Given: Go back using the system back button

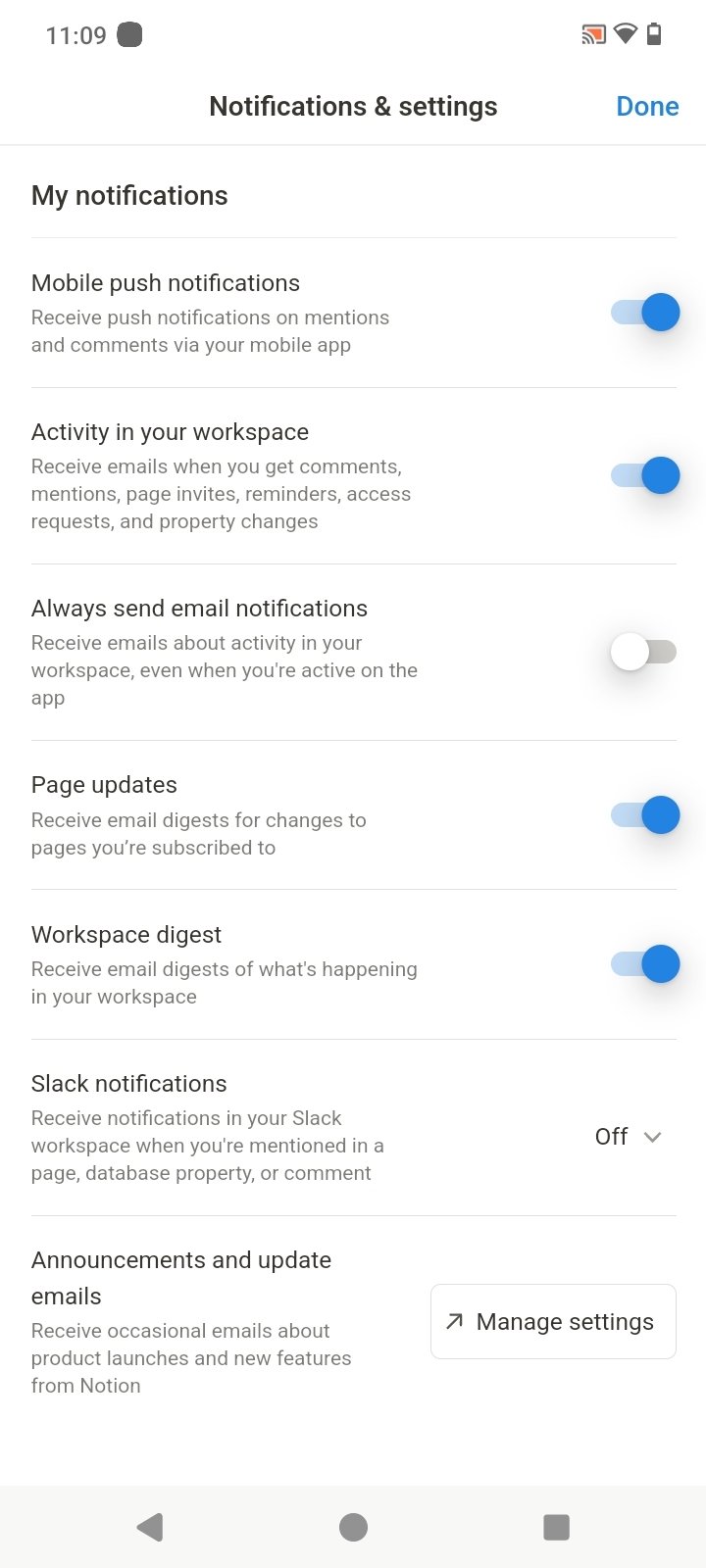Looking at the screenshot, I should [x=150, y=1527].
